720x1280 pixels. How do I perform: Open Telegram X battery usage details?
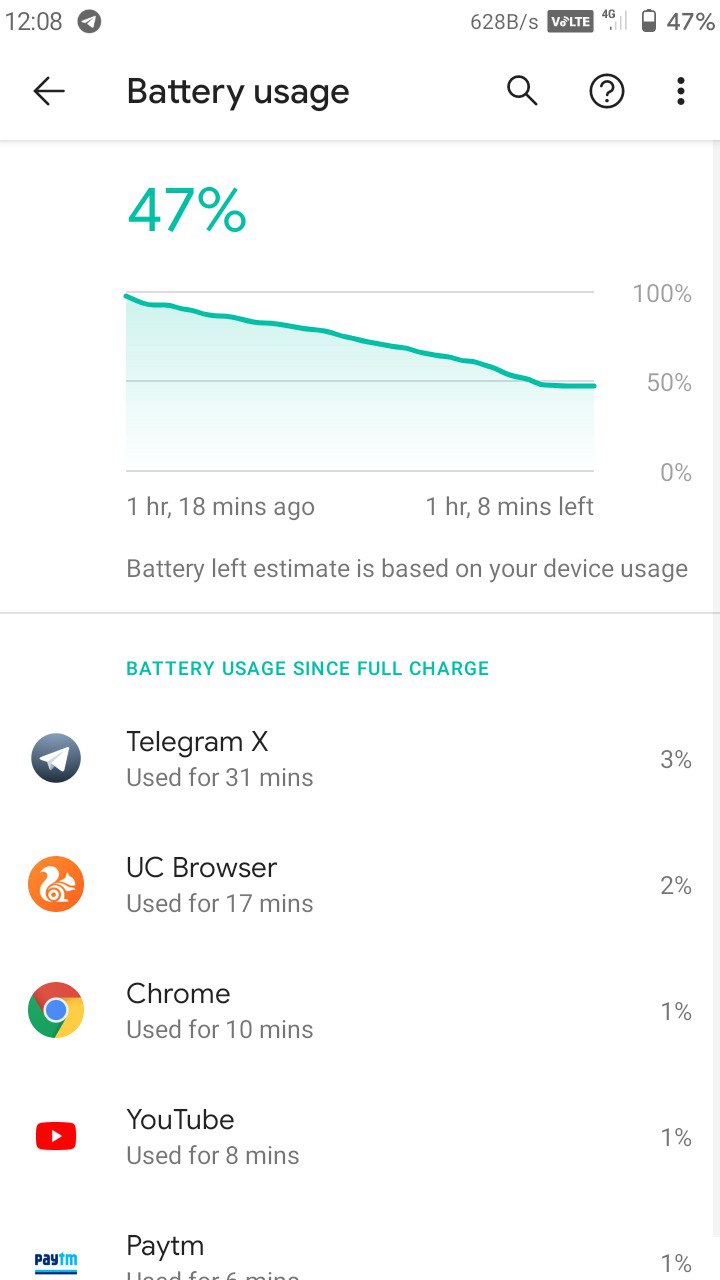[360, 760]
